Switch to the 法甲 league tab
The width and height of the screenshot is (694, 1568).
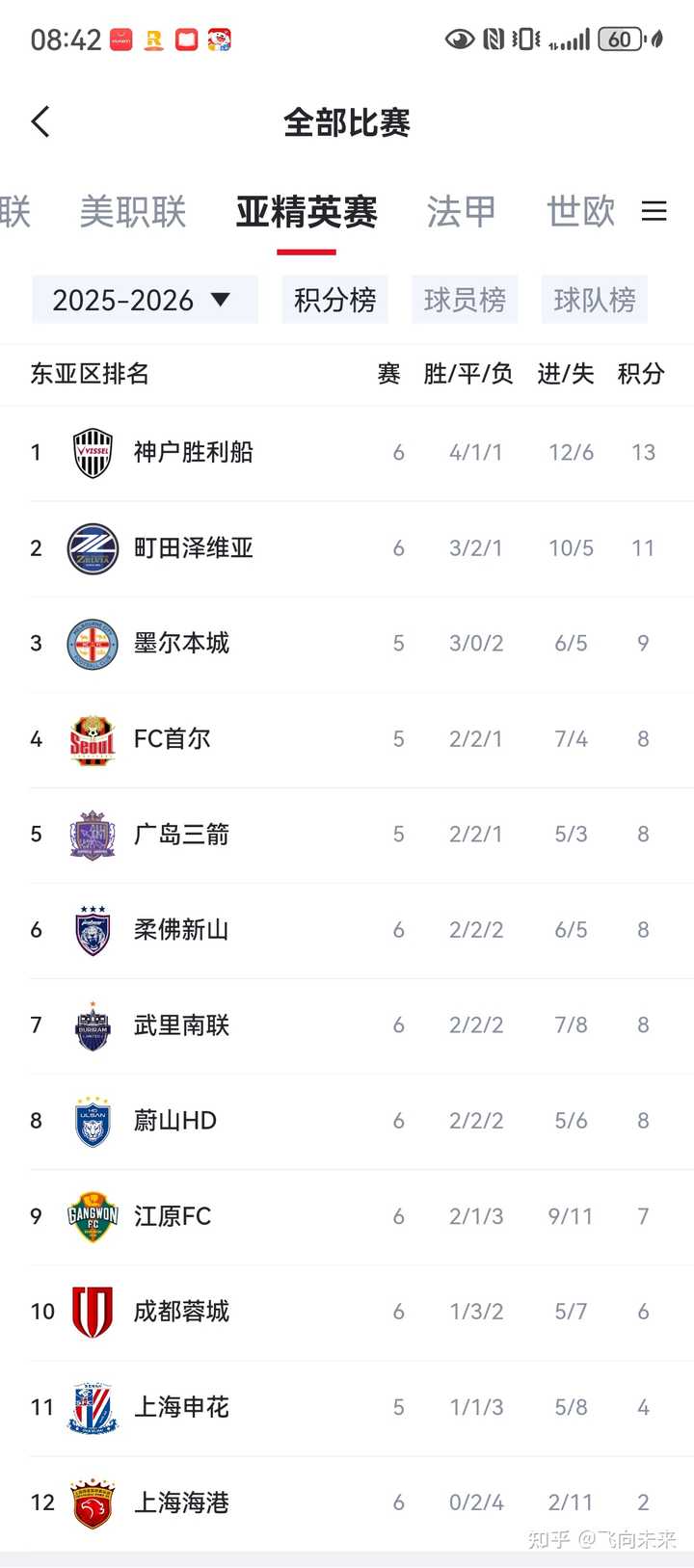coord(461,212)
